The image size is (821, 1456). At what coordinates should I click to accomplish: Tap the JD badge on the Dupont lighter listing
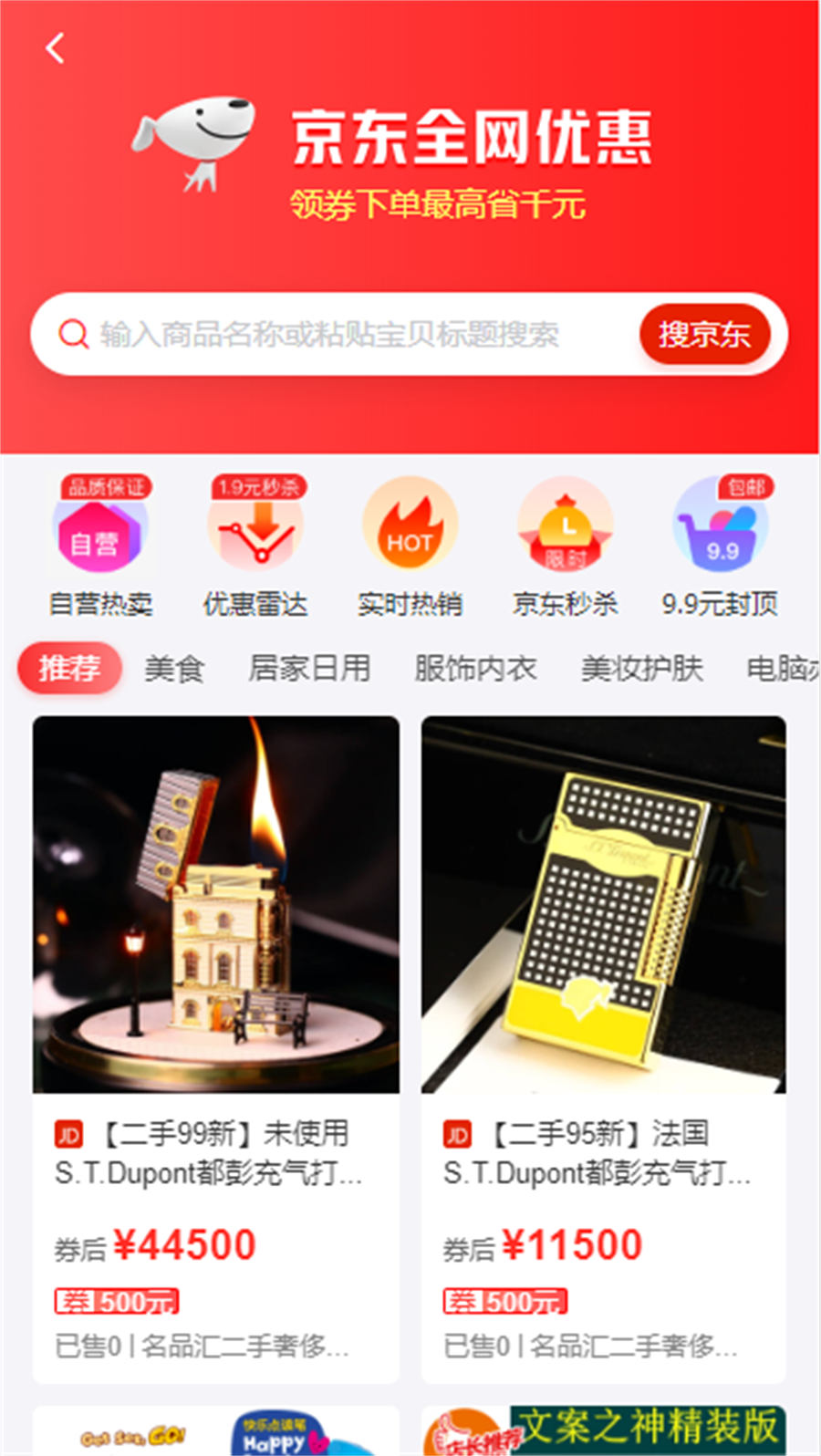point(68,1137)
